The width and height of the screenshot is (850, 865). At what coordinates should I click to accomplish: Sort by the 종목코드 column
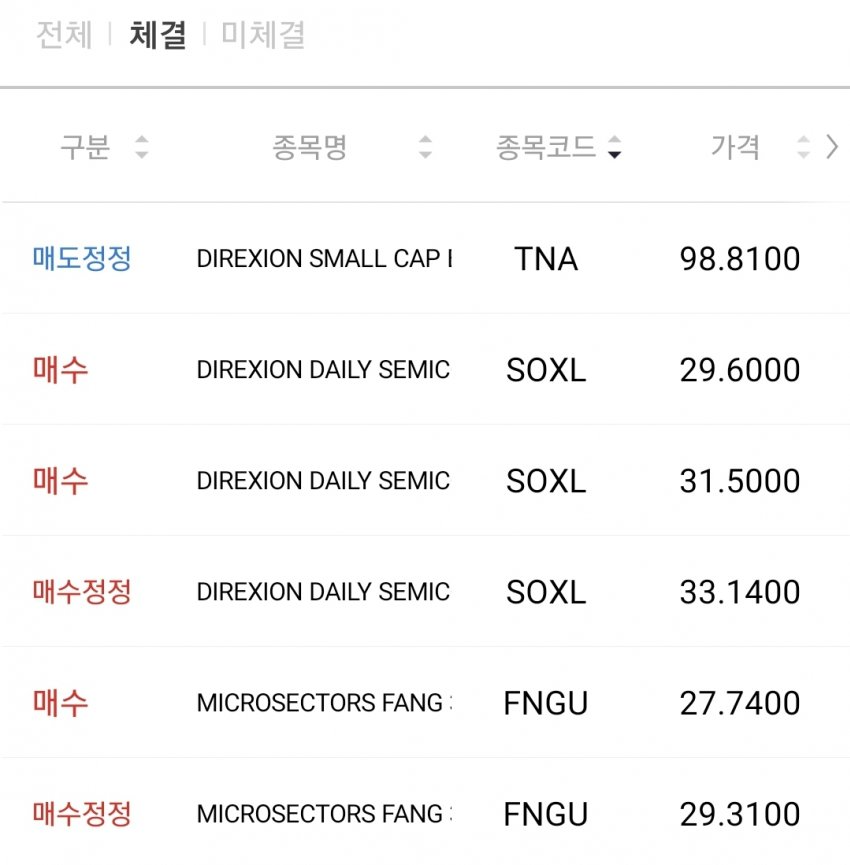coord(559,147)
